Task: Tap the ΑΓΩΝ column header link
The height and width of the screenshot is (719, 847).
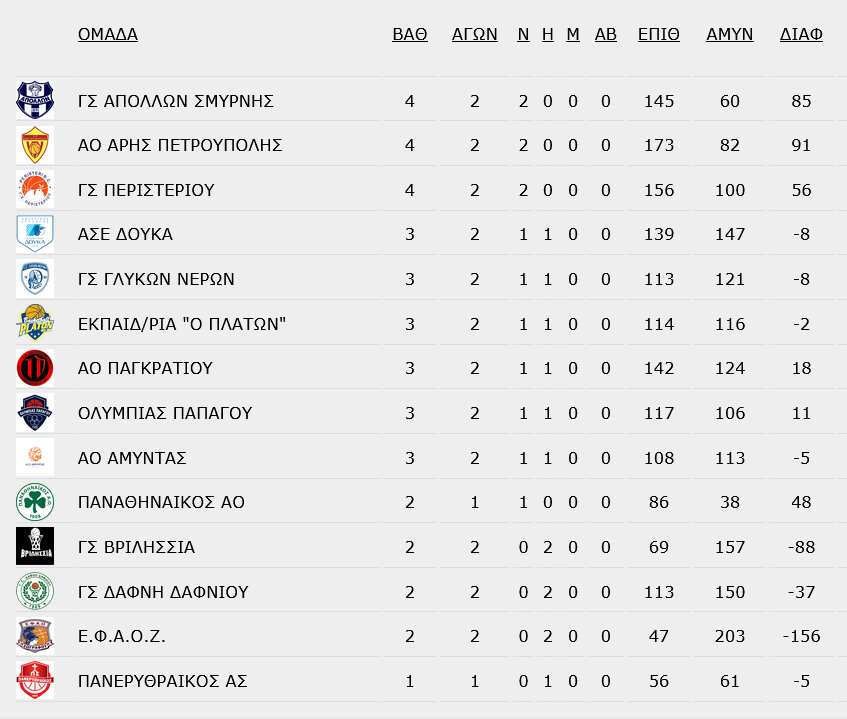Action: pos(474,34)
